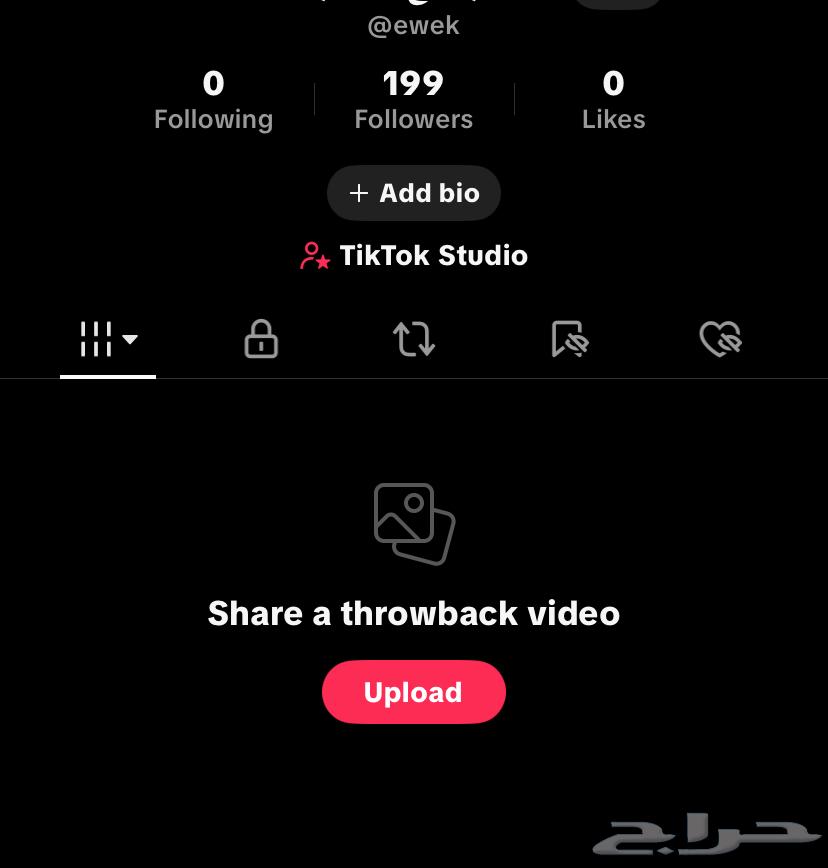Viewport: 828px width, 868px height.
Task: Click Add bio
Action: 414,193
